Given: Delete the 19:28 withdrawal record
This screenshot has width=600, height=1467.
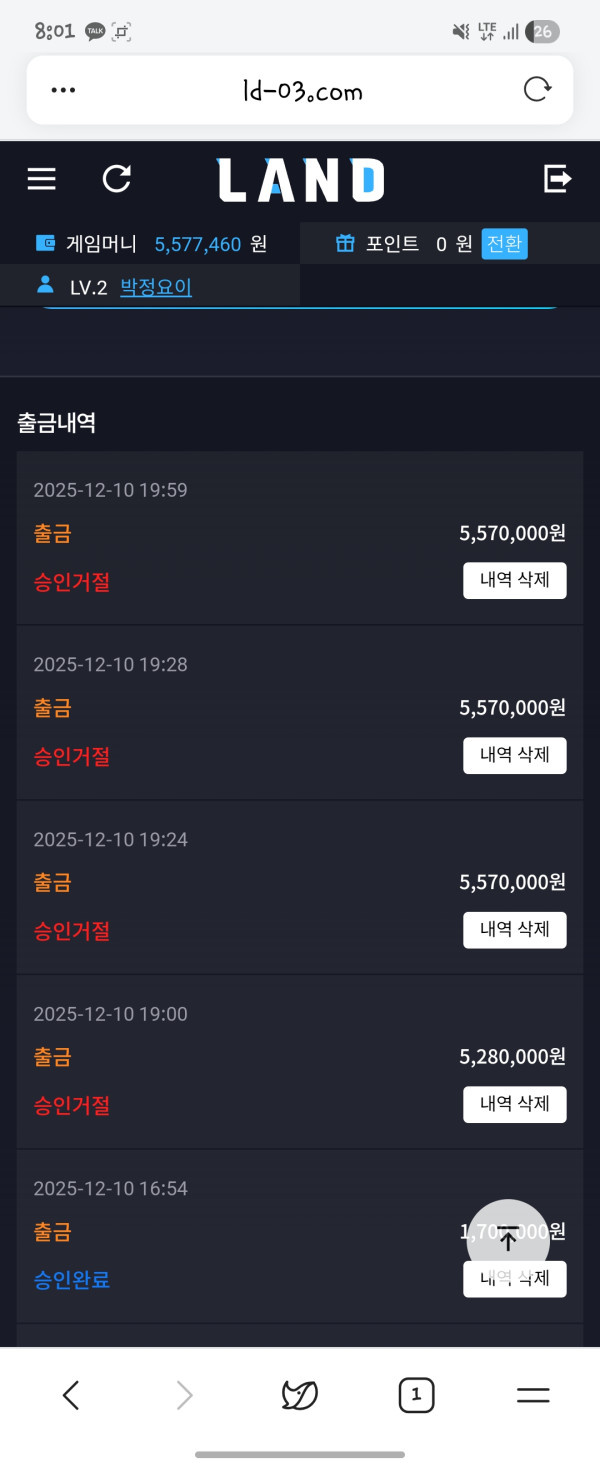Looking at the screenshot, I should (x=514, y=755).
